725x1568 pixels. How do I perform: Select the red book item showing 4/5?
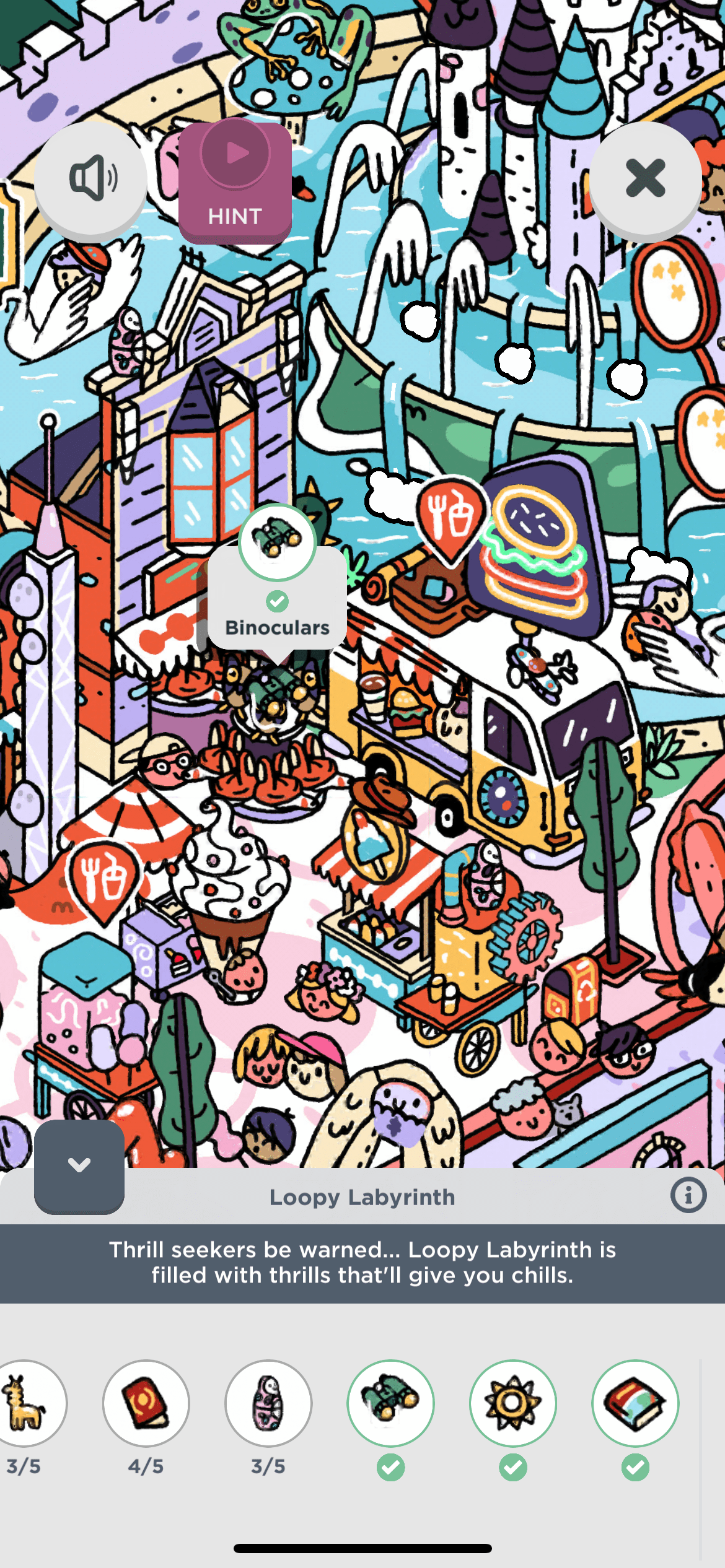tap(146, 1403)
